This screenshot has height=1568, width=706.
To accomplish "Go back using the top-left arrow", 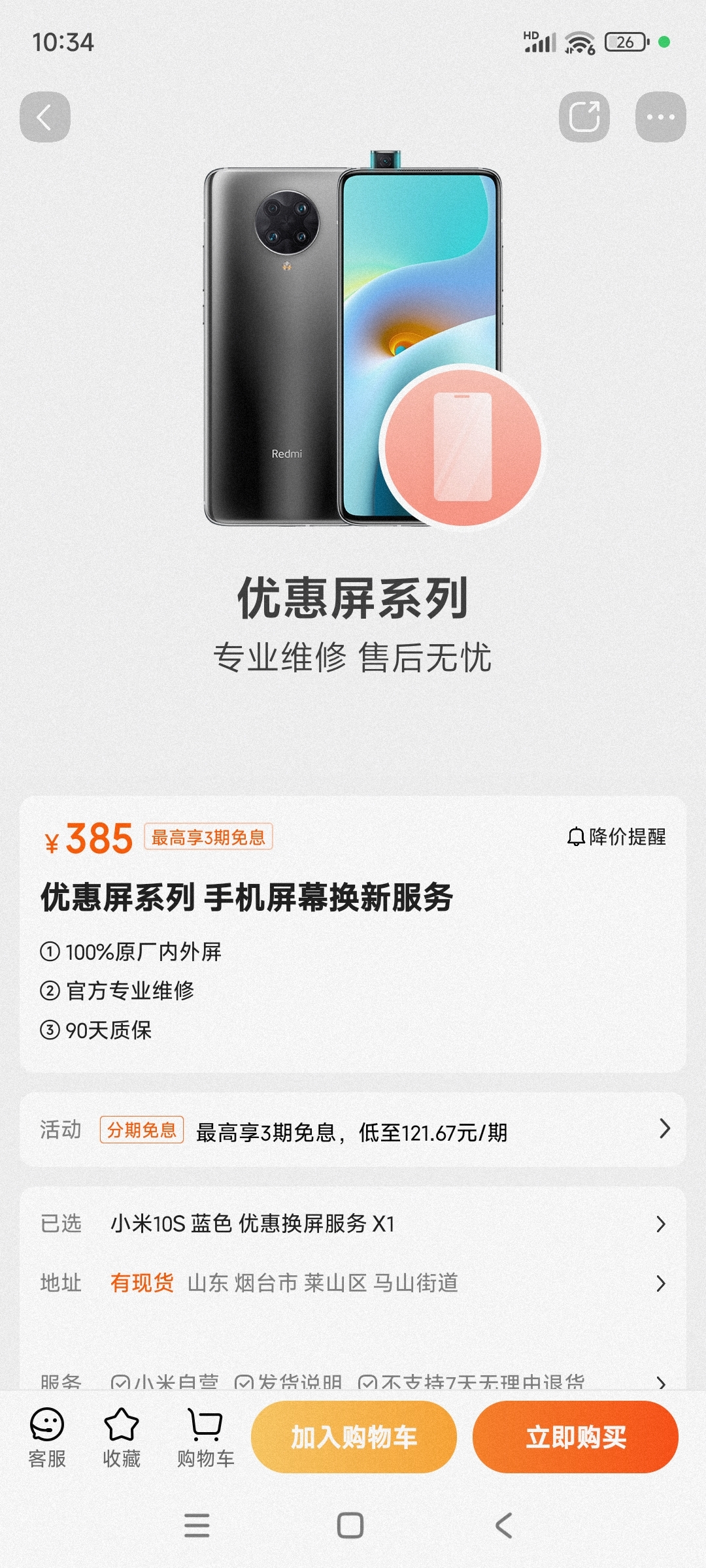I will [x=44, y=118].
